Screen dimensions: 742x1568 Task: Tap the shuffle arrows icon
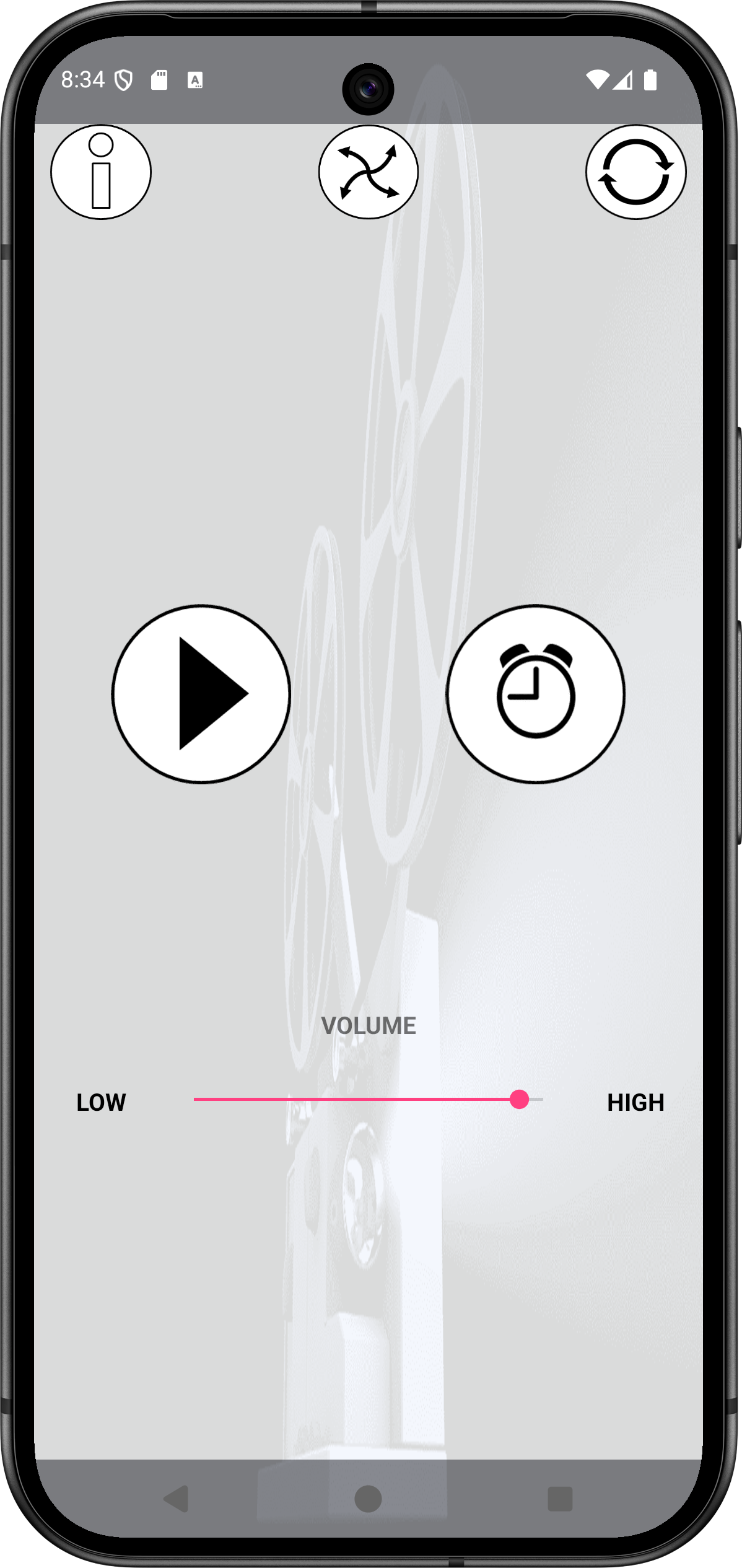tap(369, 172)
